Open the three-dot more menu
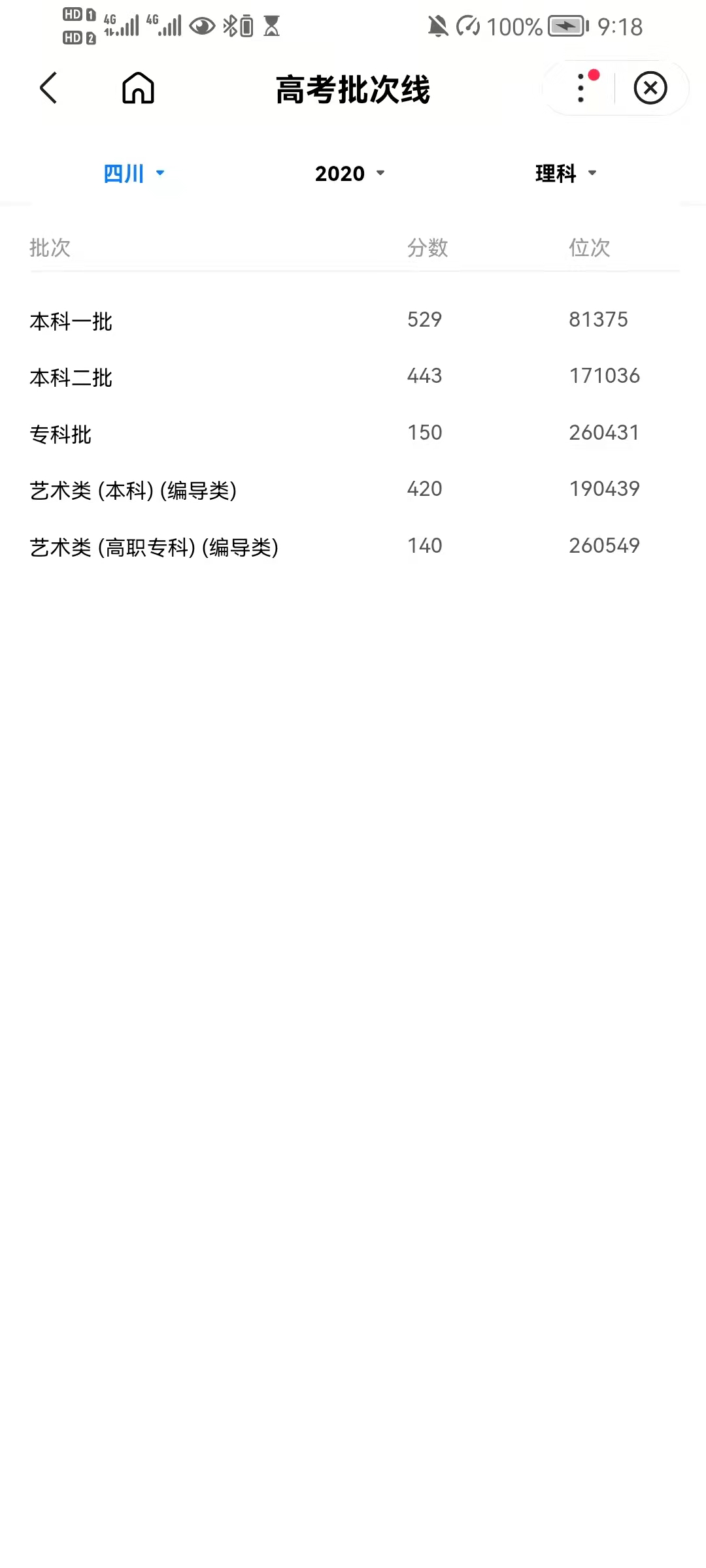 [x=580, y=88]
